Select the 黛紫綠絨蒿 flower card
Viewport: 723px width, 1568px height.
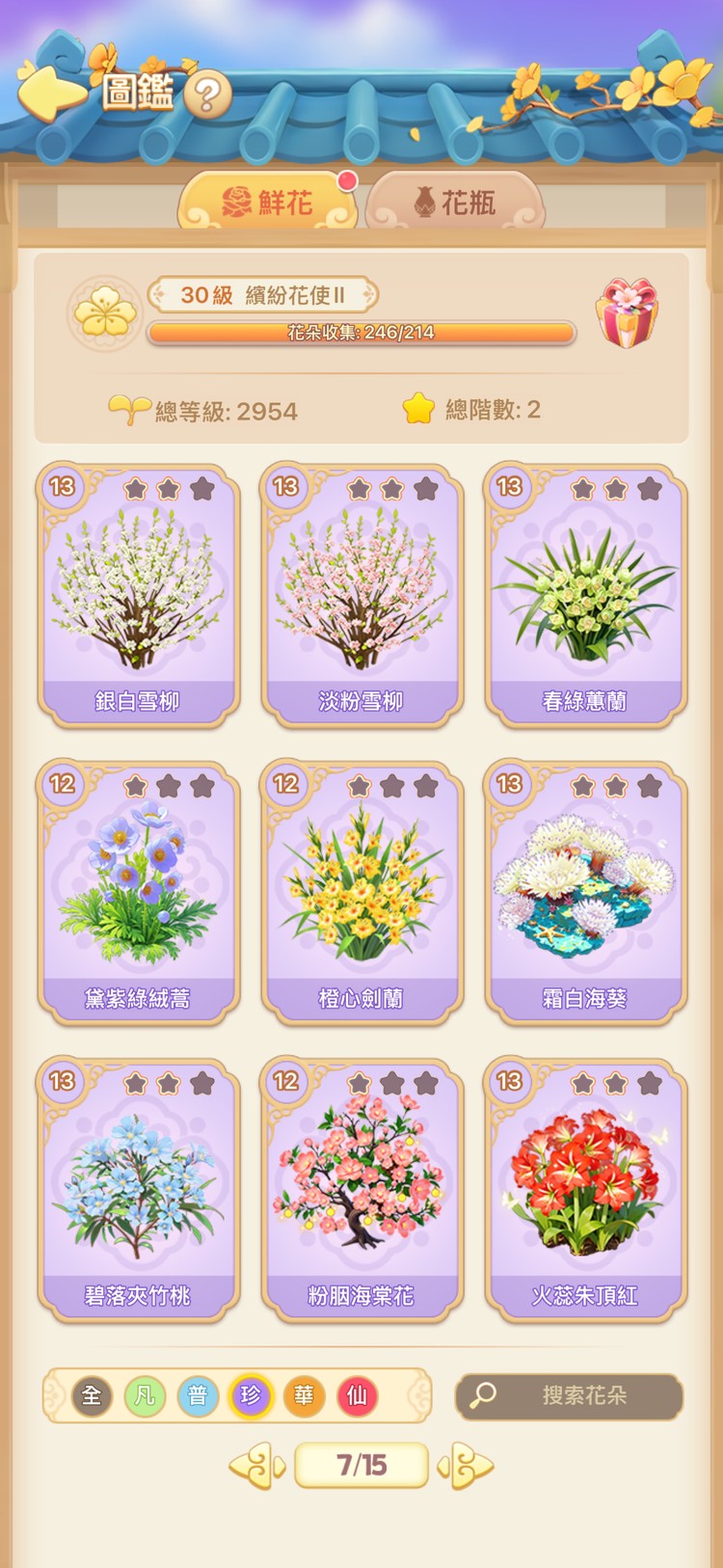[138, 892]
